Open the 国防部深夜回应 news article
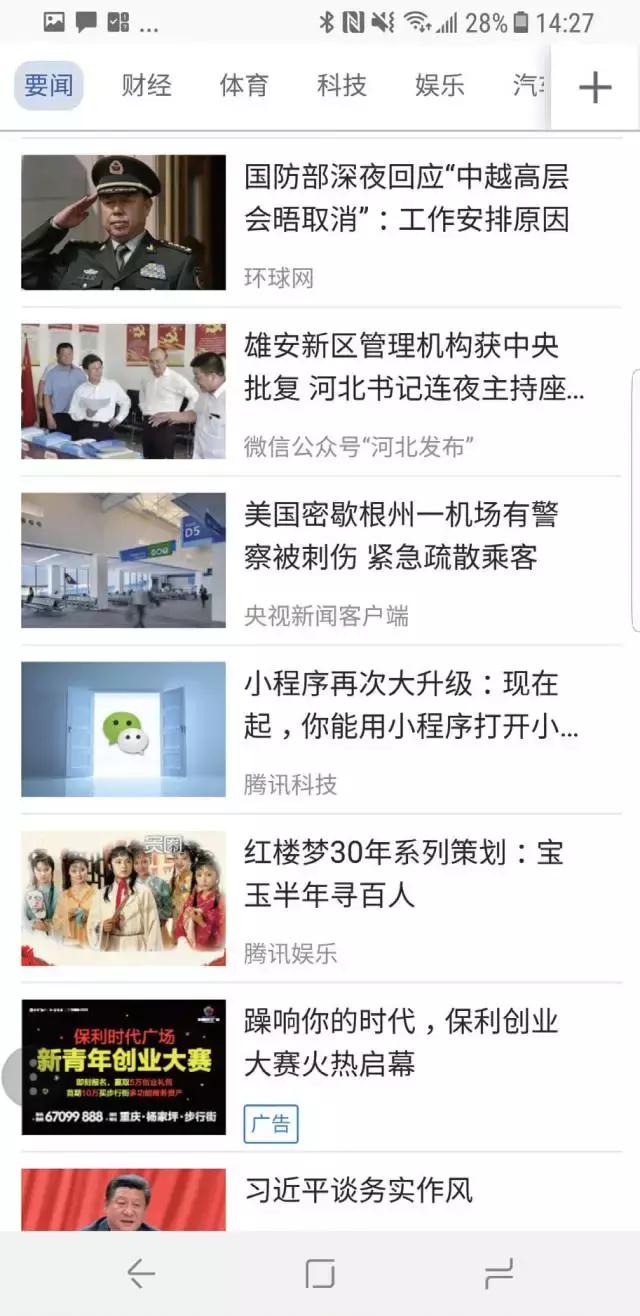The height and width of the screenshot is (1316, 640). point(406,198)
